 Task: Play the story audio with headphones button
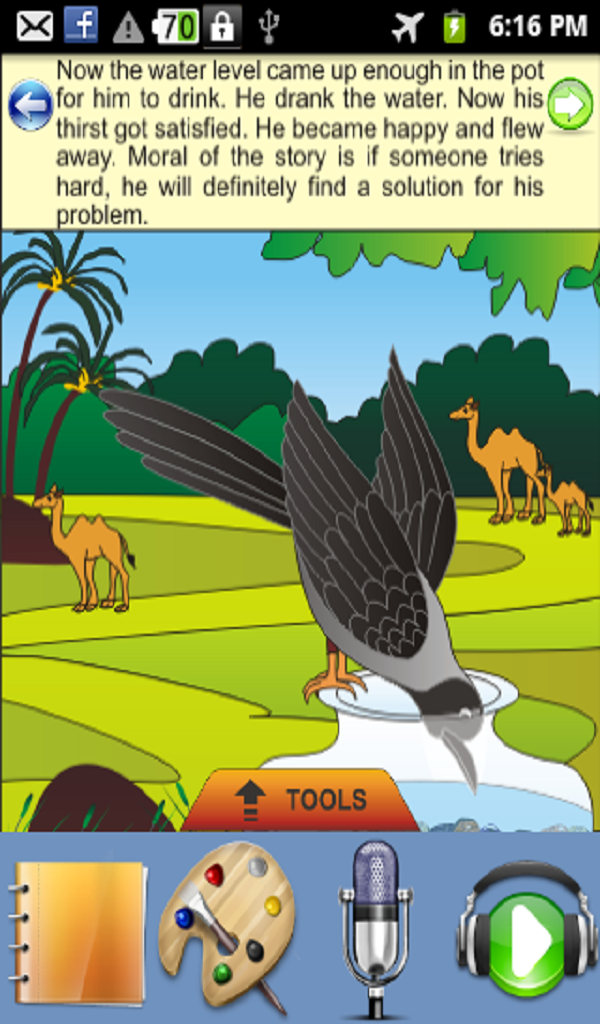pyautogui.click(x=526, y=932)
